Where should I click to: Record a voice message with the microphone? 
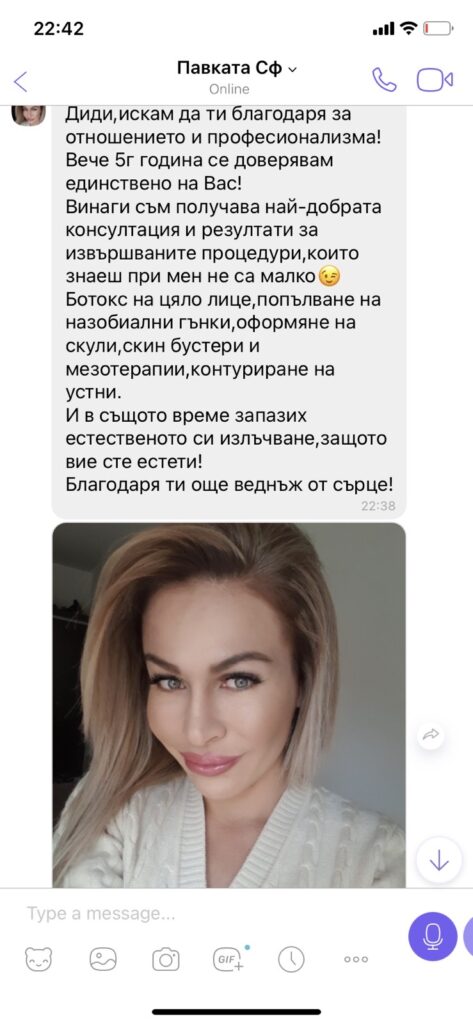tap(432, 936)
